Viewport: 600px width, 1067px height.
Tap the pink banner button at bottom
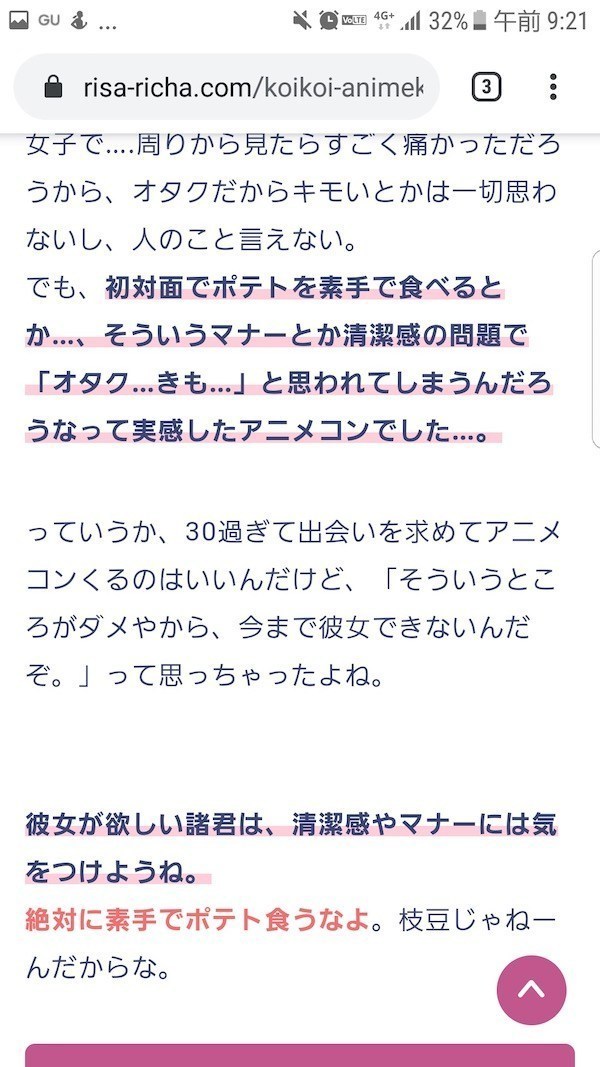(x=300, y=1056)
